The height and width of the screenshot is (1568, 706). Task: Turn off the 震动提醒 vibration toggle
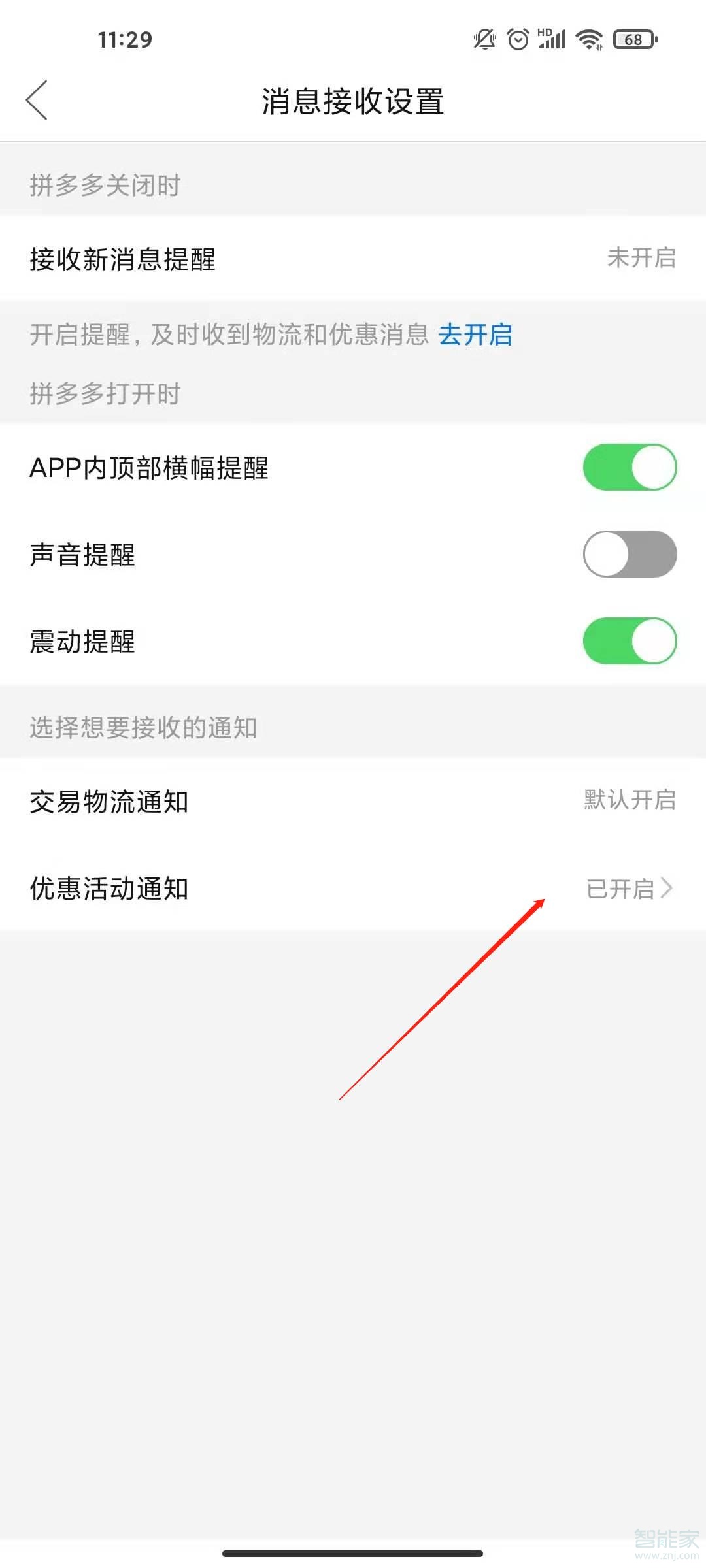(629, 641)
